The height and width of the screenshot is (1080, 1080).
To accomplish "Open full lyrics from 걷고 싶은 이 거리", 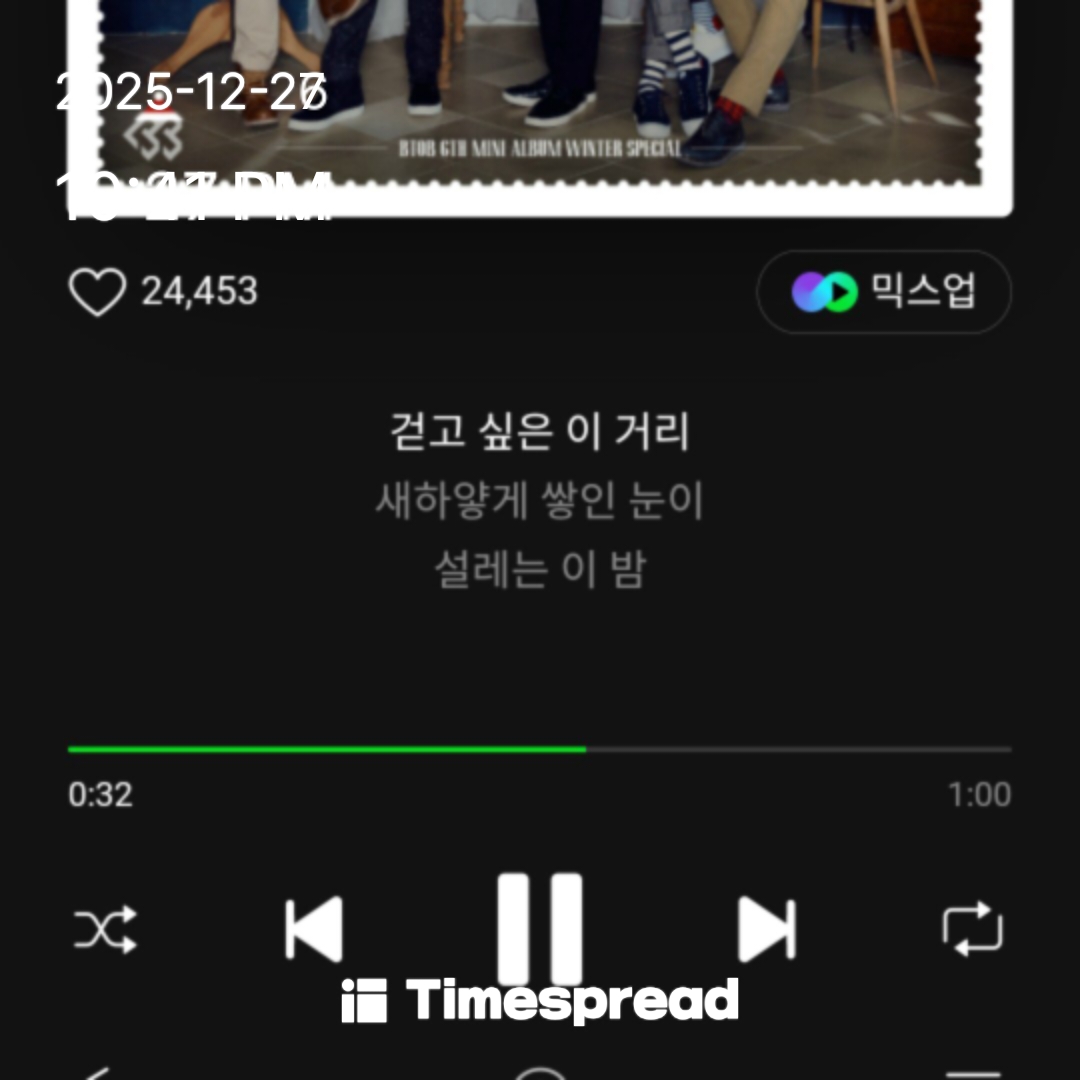I will [x=540, y=432].
